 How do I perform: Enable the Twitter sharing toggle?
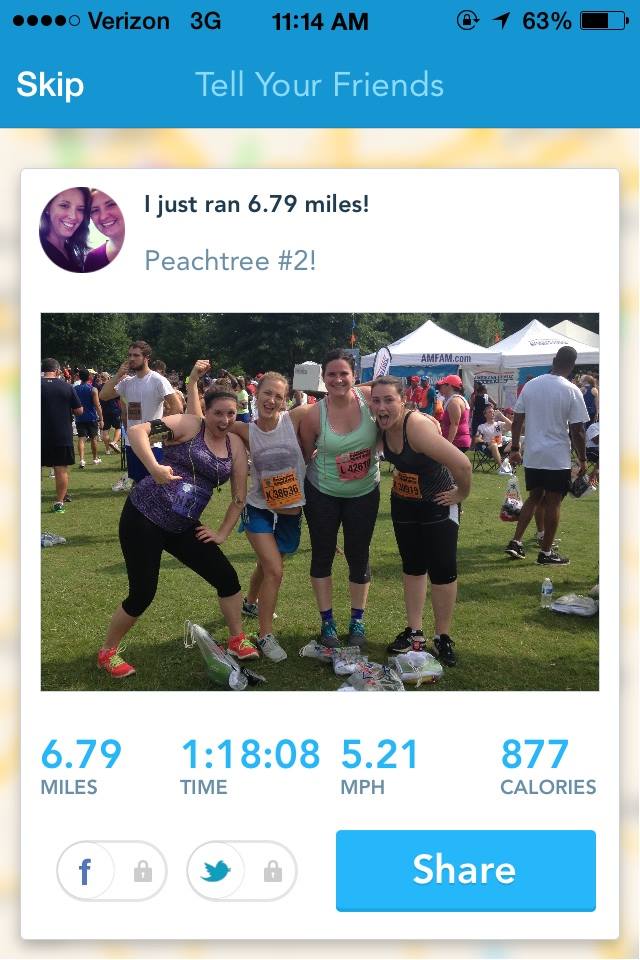coord(241,871)
